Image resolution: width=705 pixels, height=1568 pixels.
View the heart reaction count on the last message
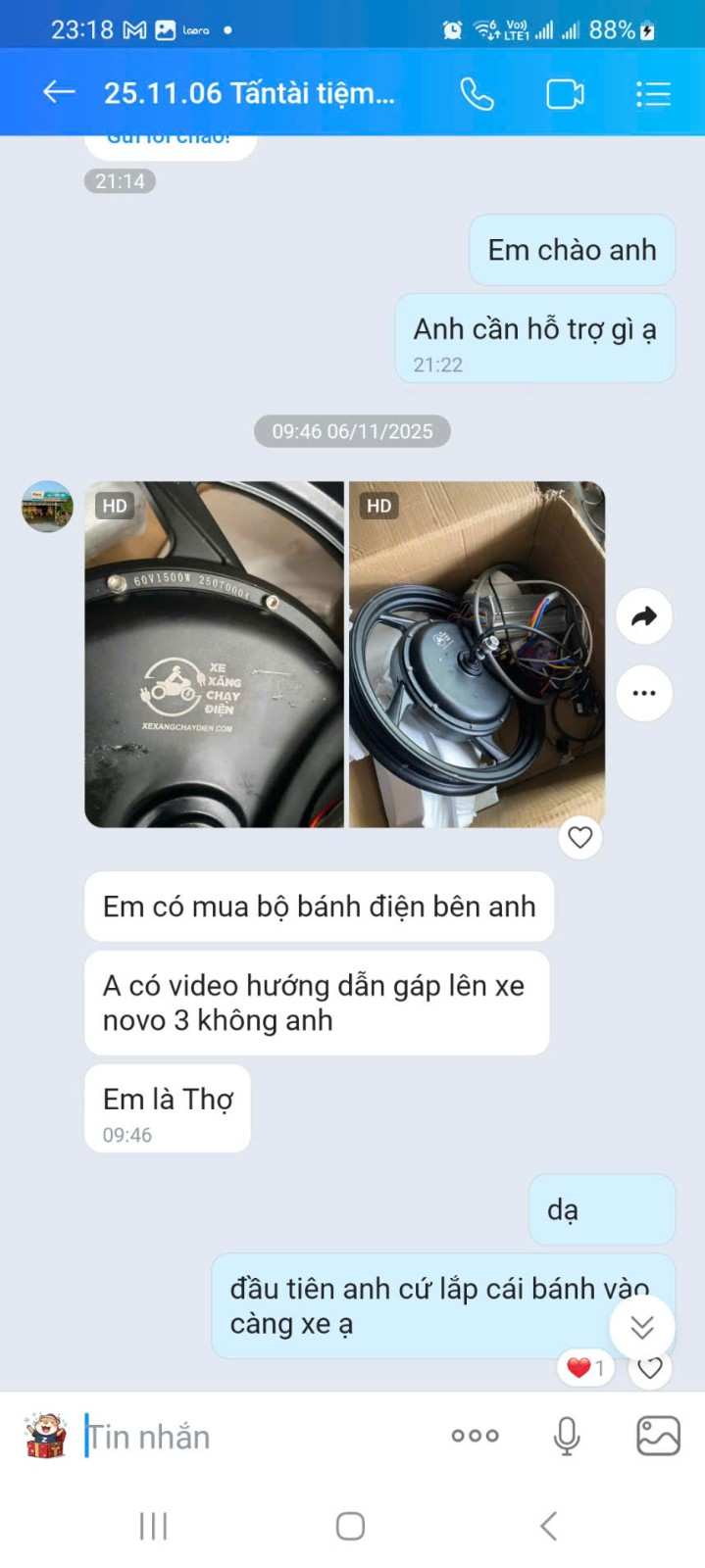[585, 1368]
